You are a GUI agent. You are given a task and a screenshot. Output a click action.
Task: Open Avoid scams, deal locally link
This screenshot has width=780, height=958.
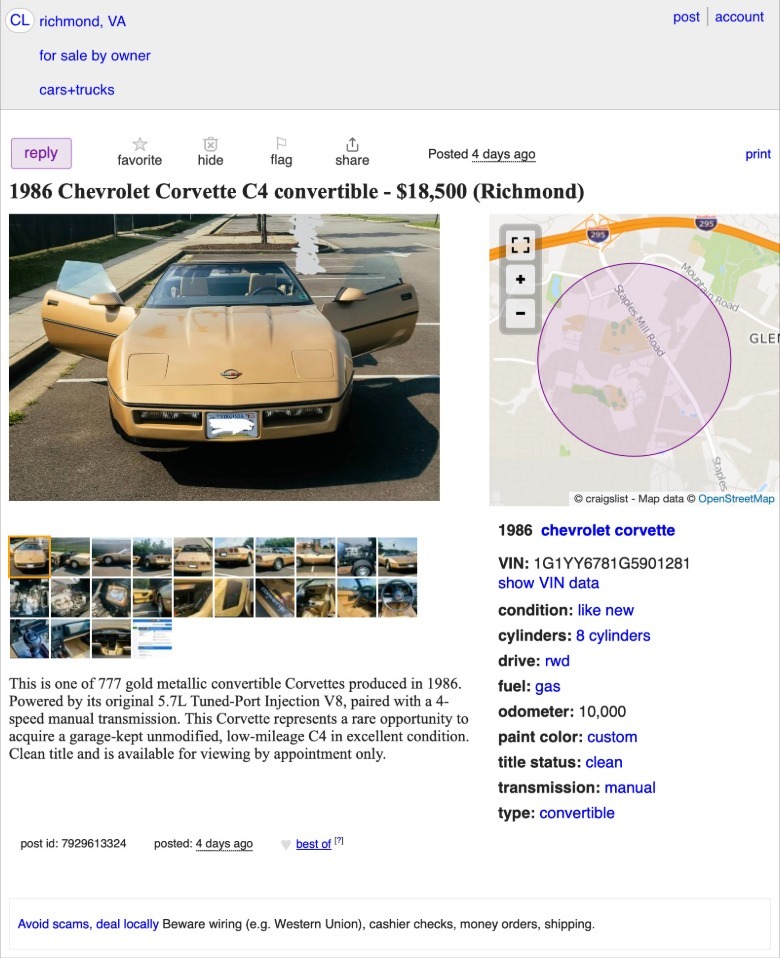(x=88, y=924)
